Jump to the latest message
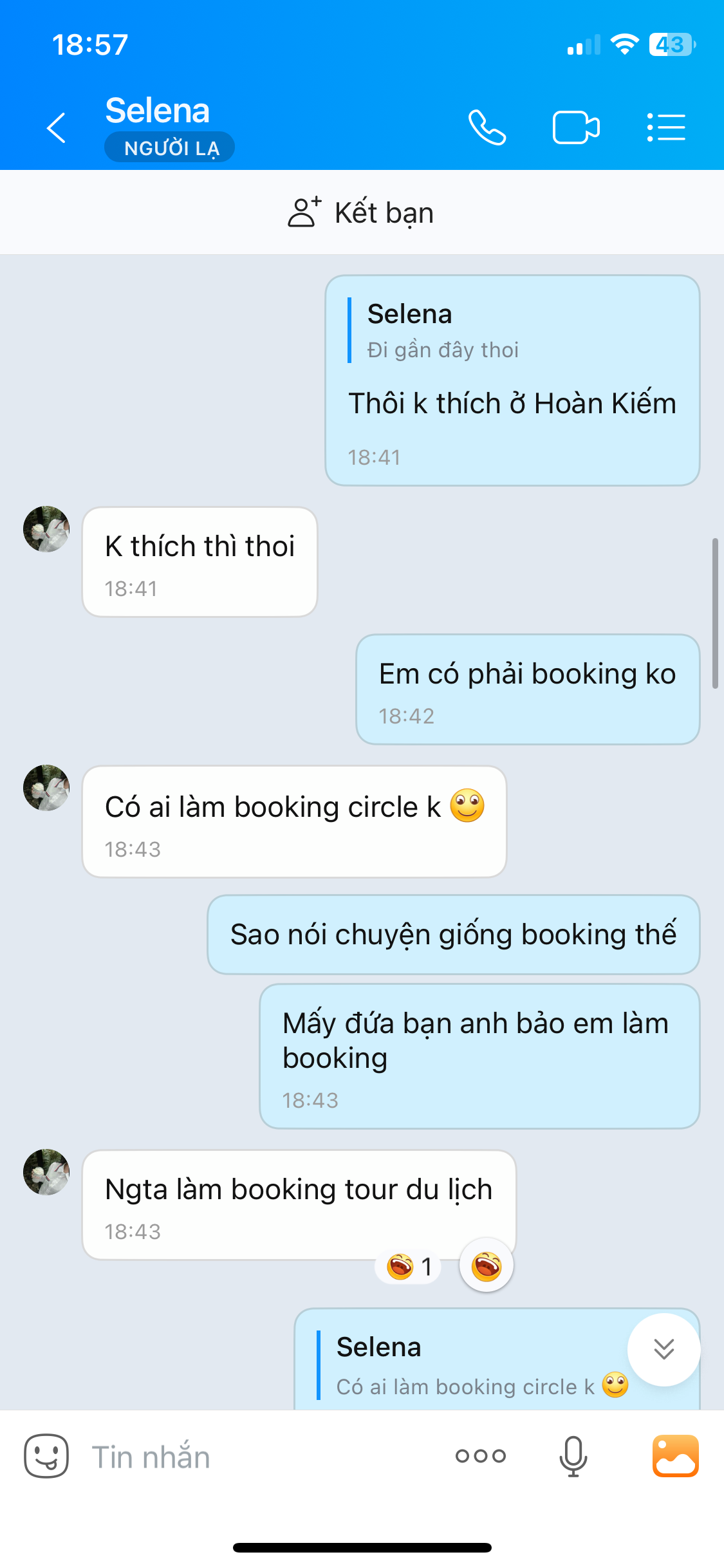 tap(664, 1349)
